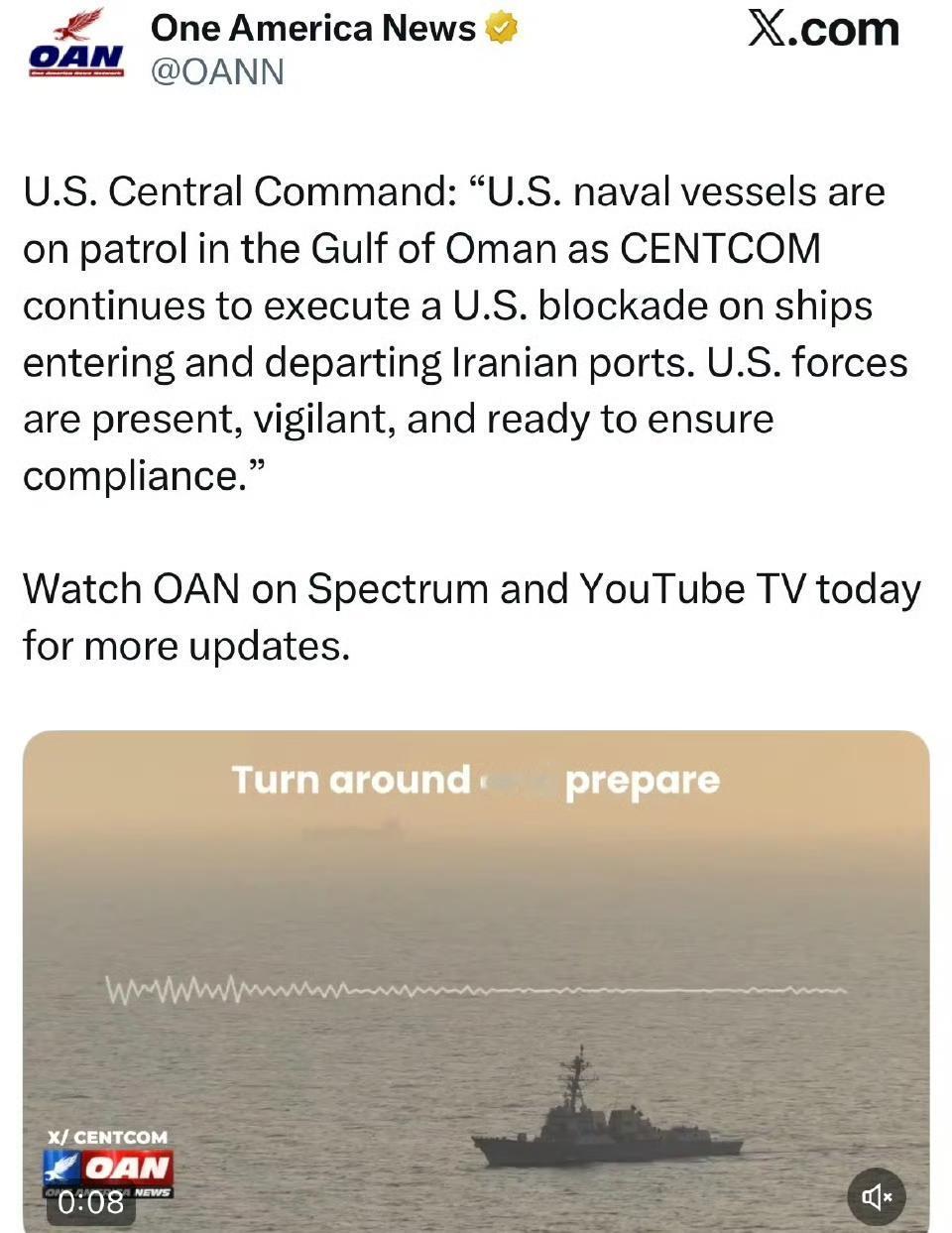952x1233 pixels.
Task: Click the OAN watermark on the video
Action: (111, 1168)
